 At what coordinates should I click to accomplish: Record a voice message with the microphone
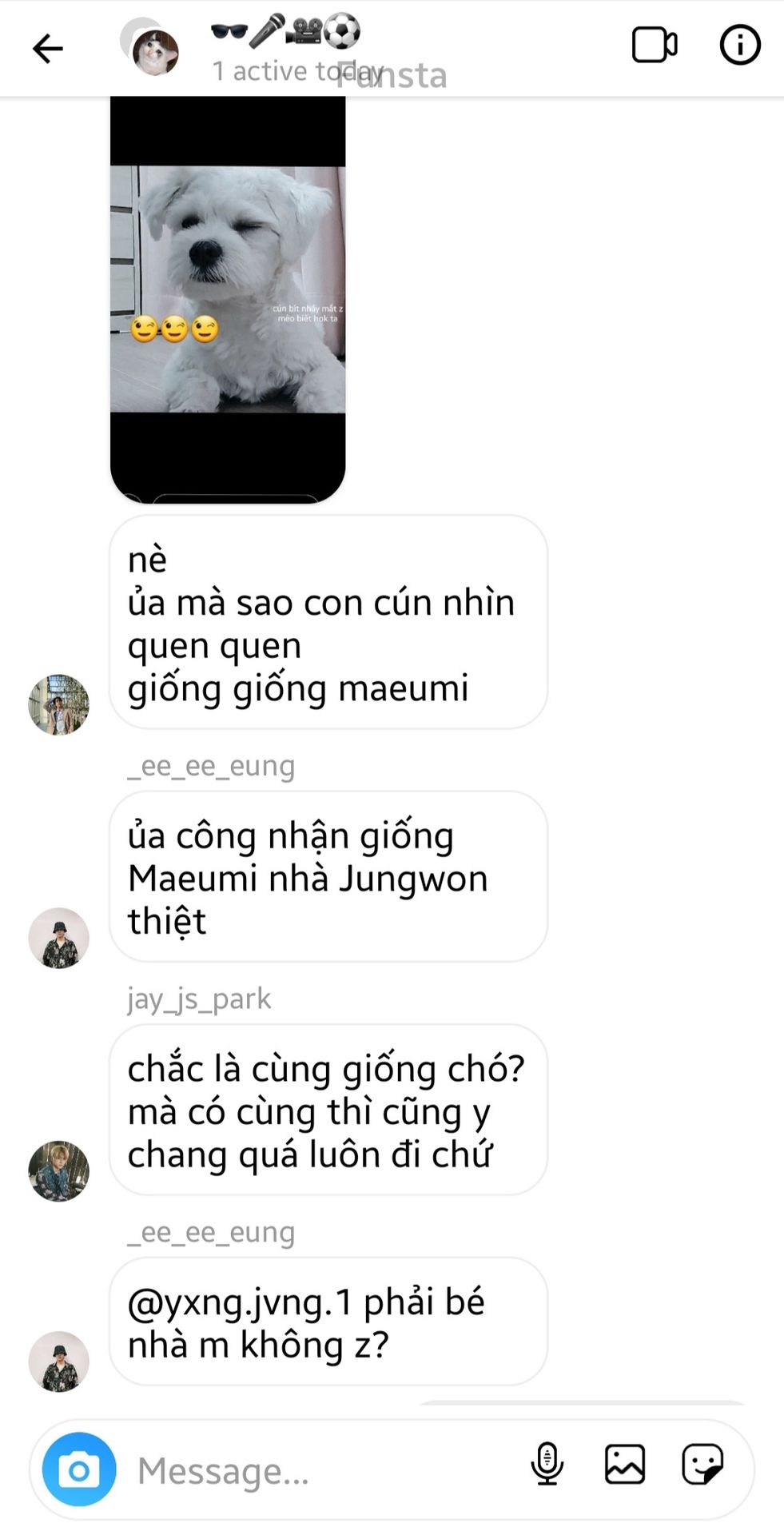(547, 1465)
